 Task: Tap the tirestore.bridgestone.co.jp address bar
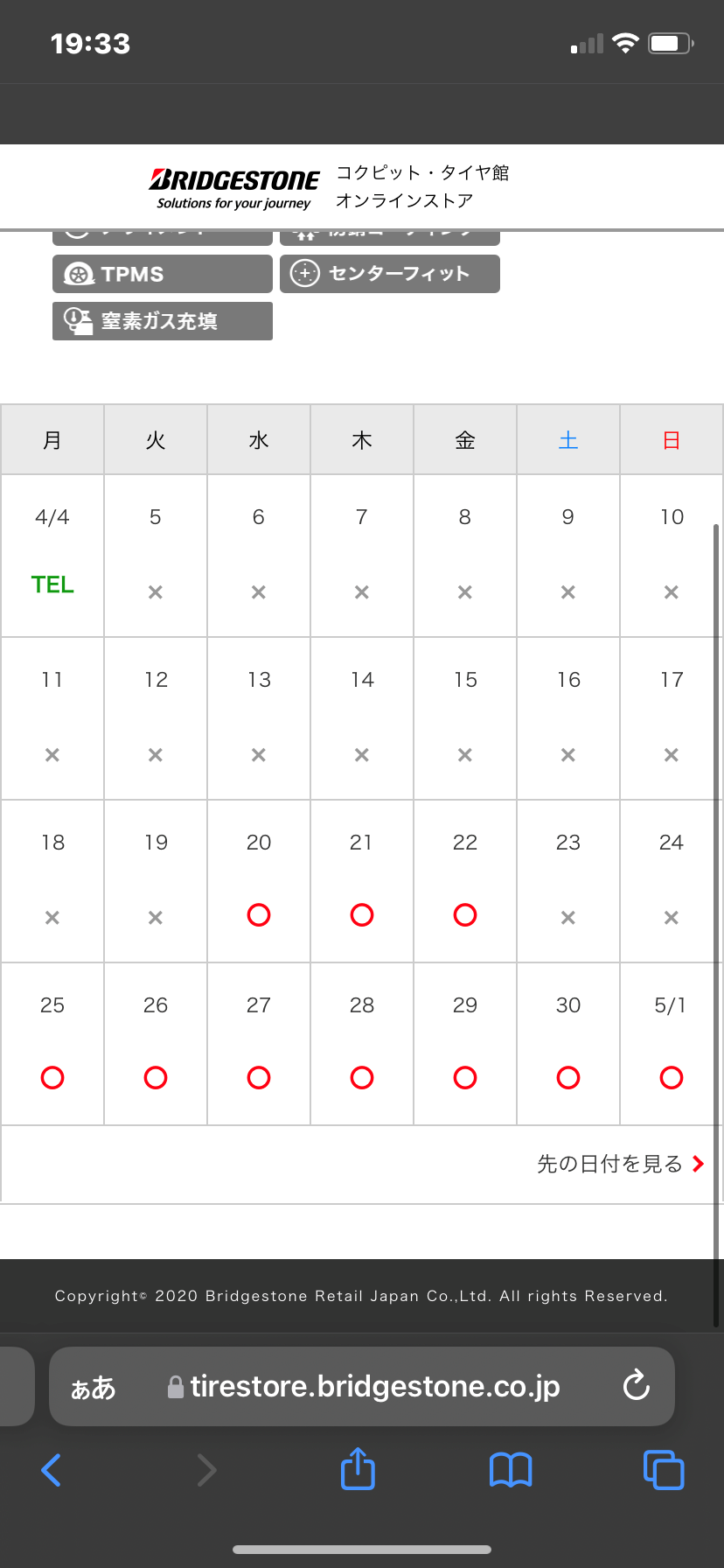click(374, 1386)
